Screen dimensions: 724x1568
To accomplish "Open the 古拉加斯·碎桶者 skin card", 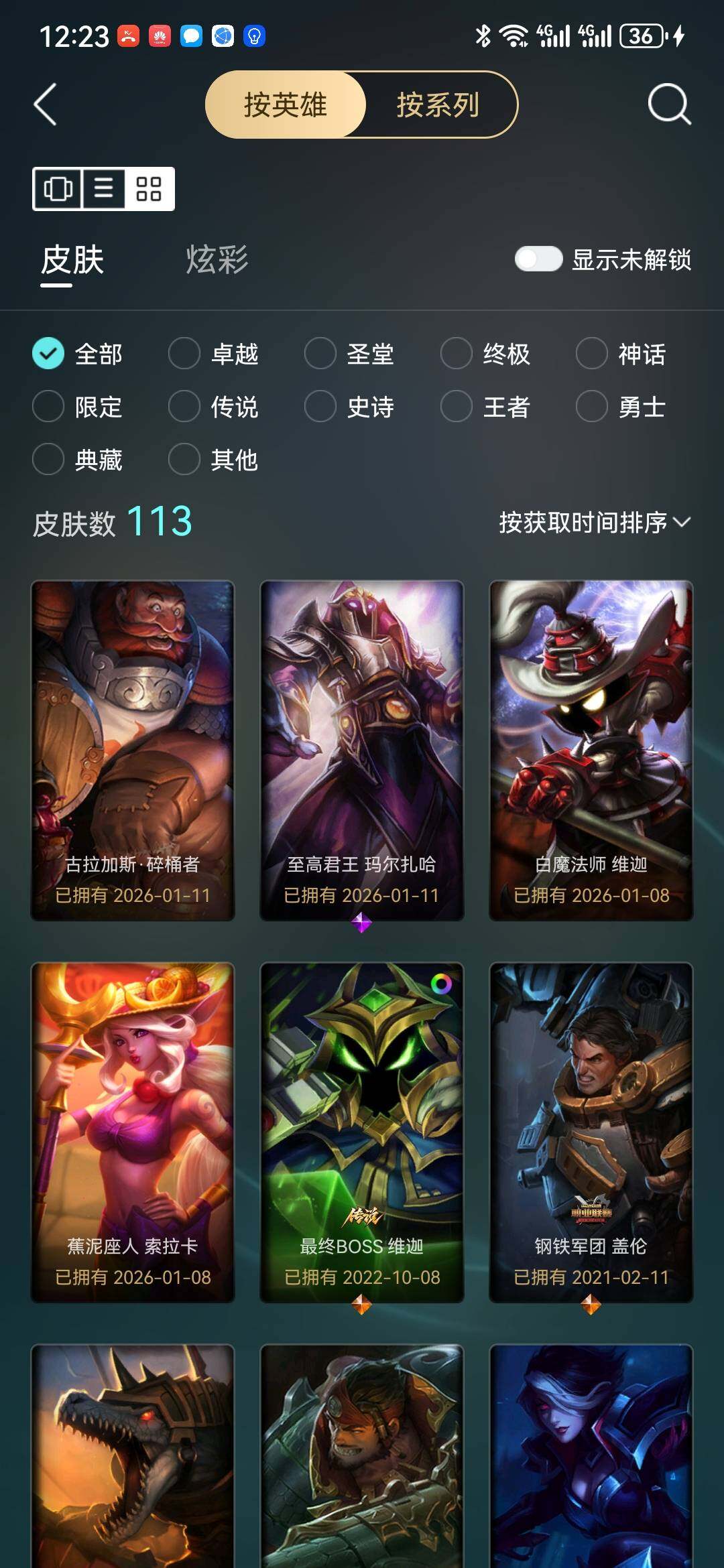I will pyautogui.click(x=133, y=750).
